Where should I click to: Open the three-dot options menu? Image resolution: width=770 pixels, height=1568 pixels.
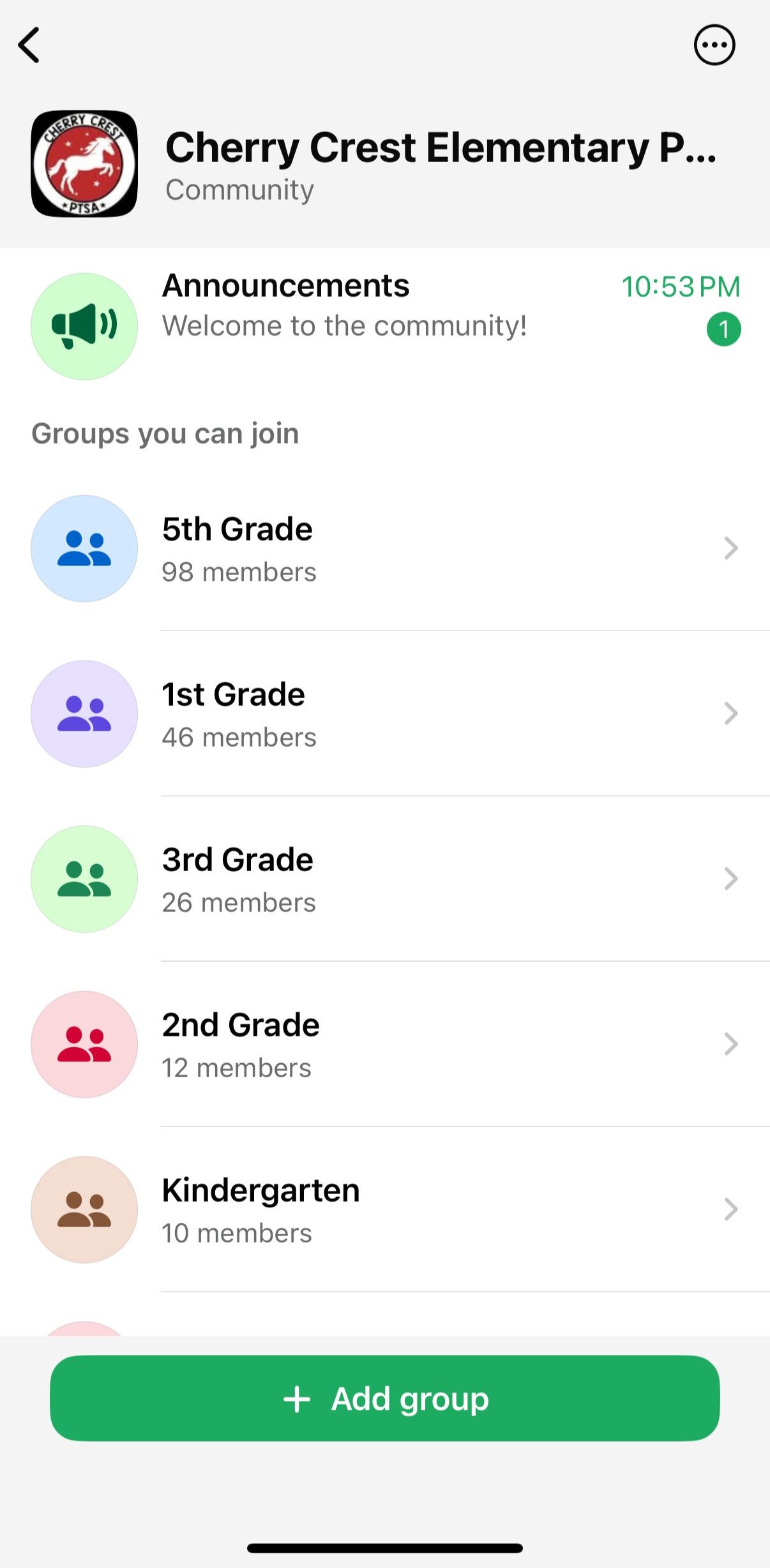tap(714, 45)
